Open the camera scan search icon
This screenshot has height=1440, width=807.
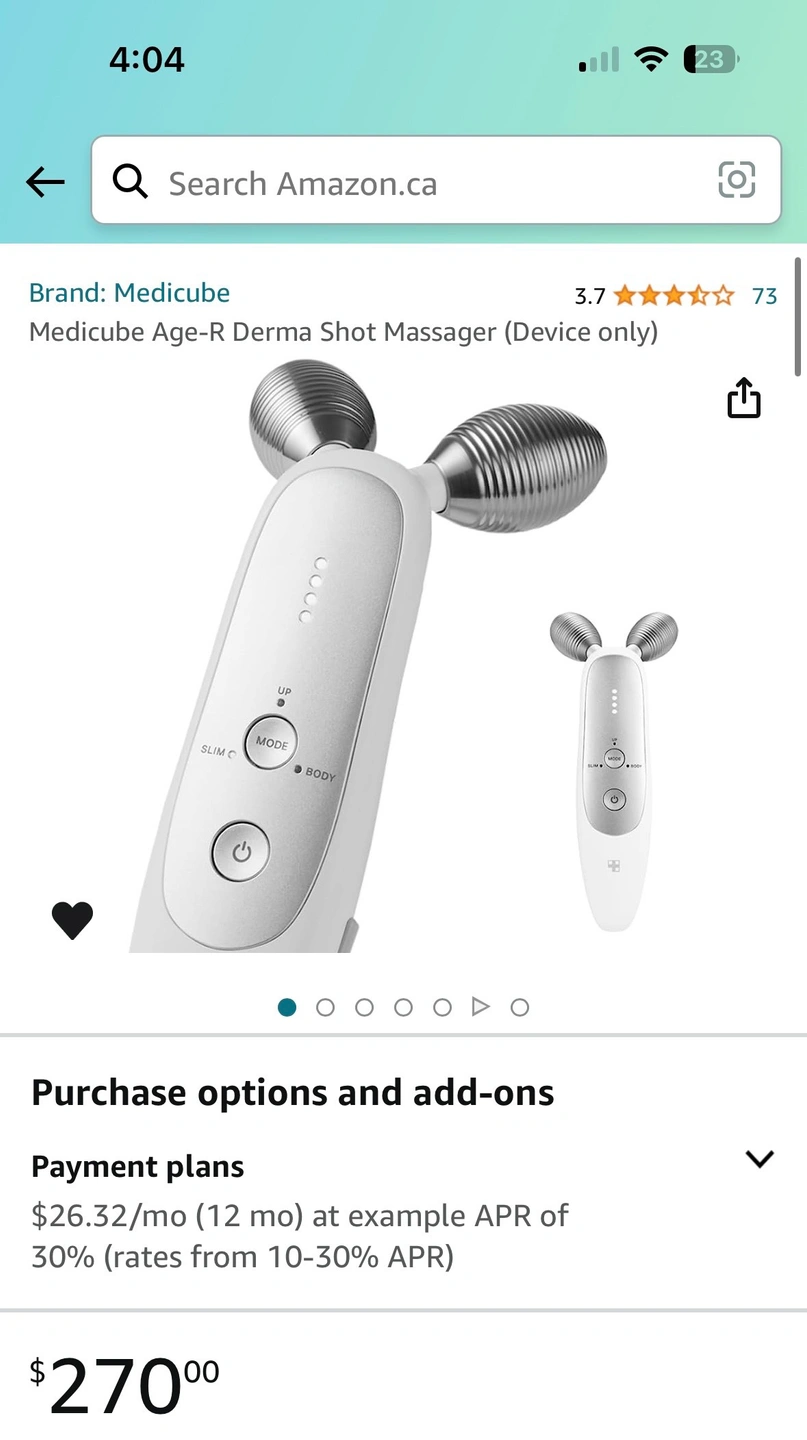tap(737, 181)
